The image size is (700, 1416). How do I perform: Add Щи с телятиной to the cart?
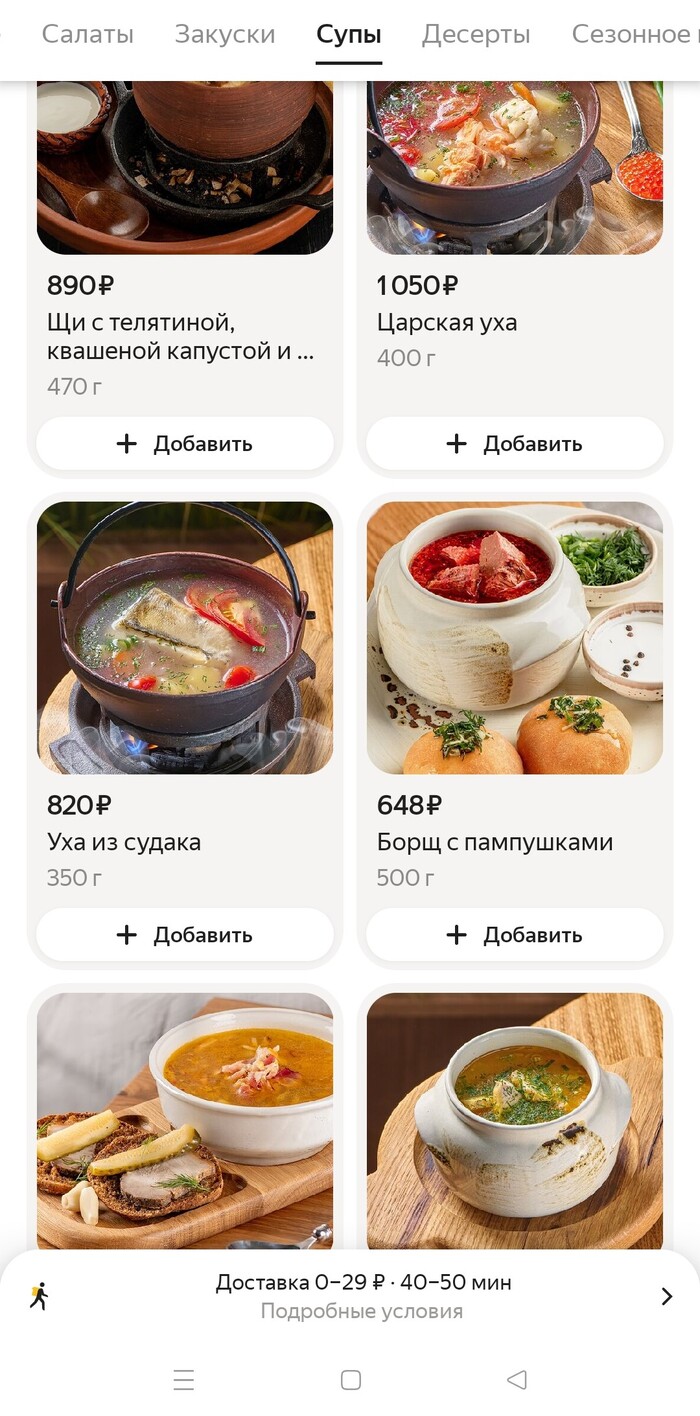coord(185,444)
